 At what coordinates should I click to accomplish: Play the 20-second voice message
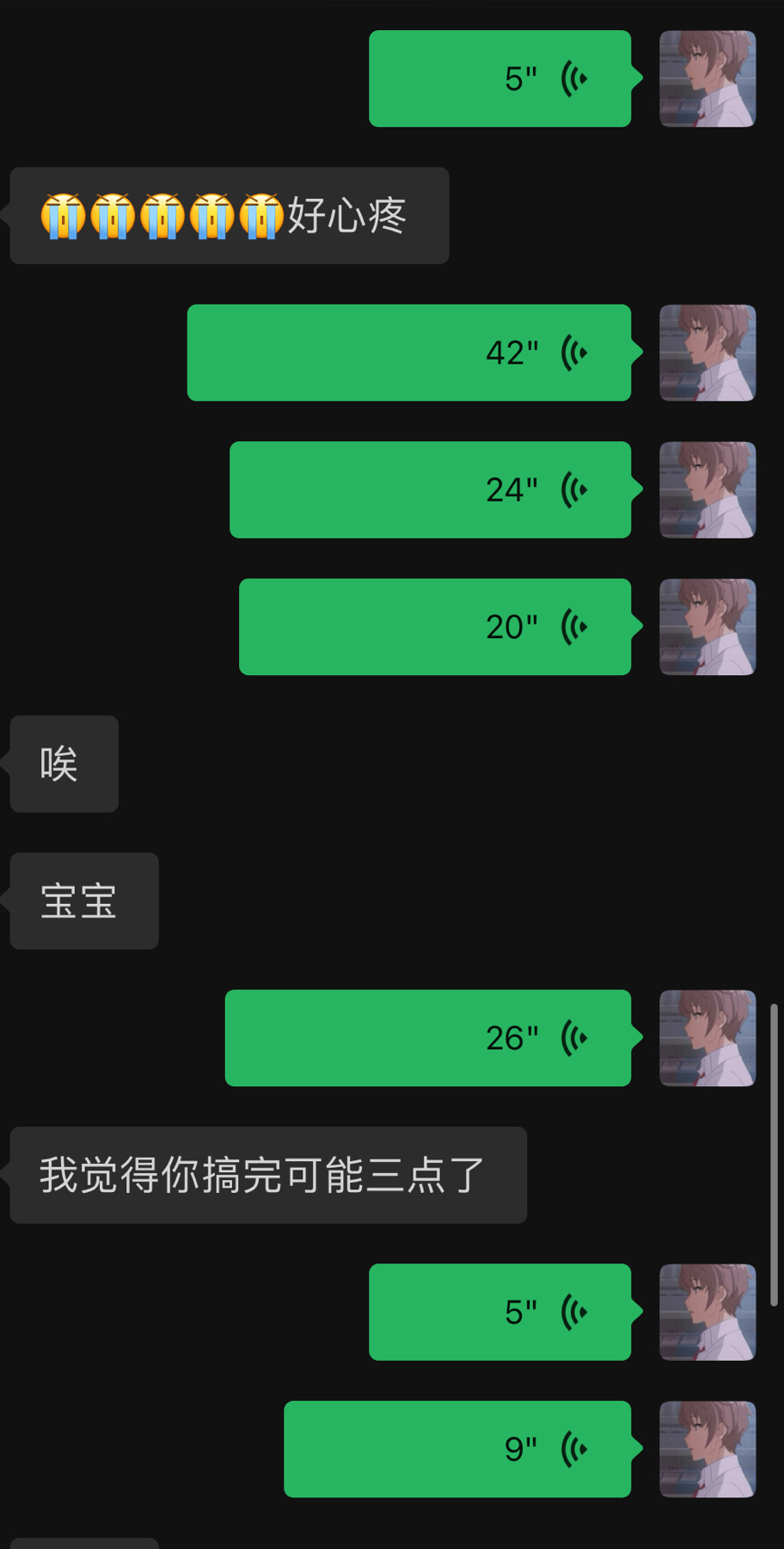click(x=435, y=627)
